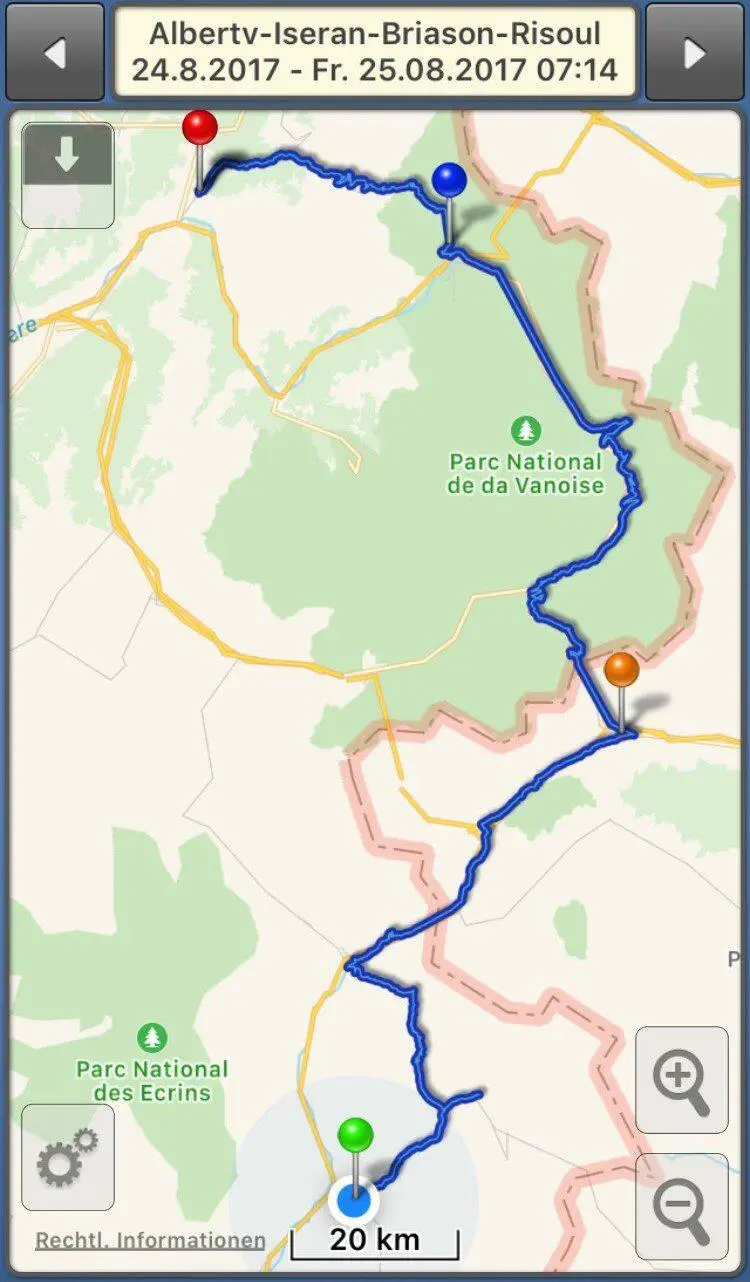Tap the track title Albertv-Iseran-Briason-Risoul
Screen dimensions: 750x1282
[375, 34]
